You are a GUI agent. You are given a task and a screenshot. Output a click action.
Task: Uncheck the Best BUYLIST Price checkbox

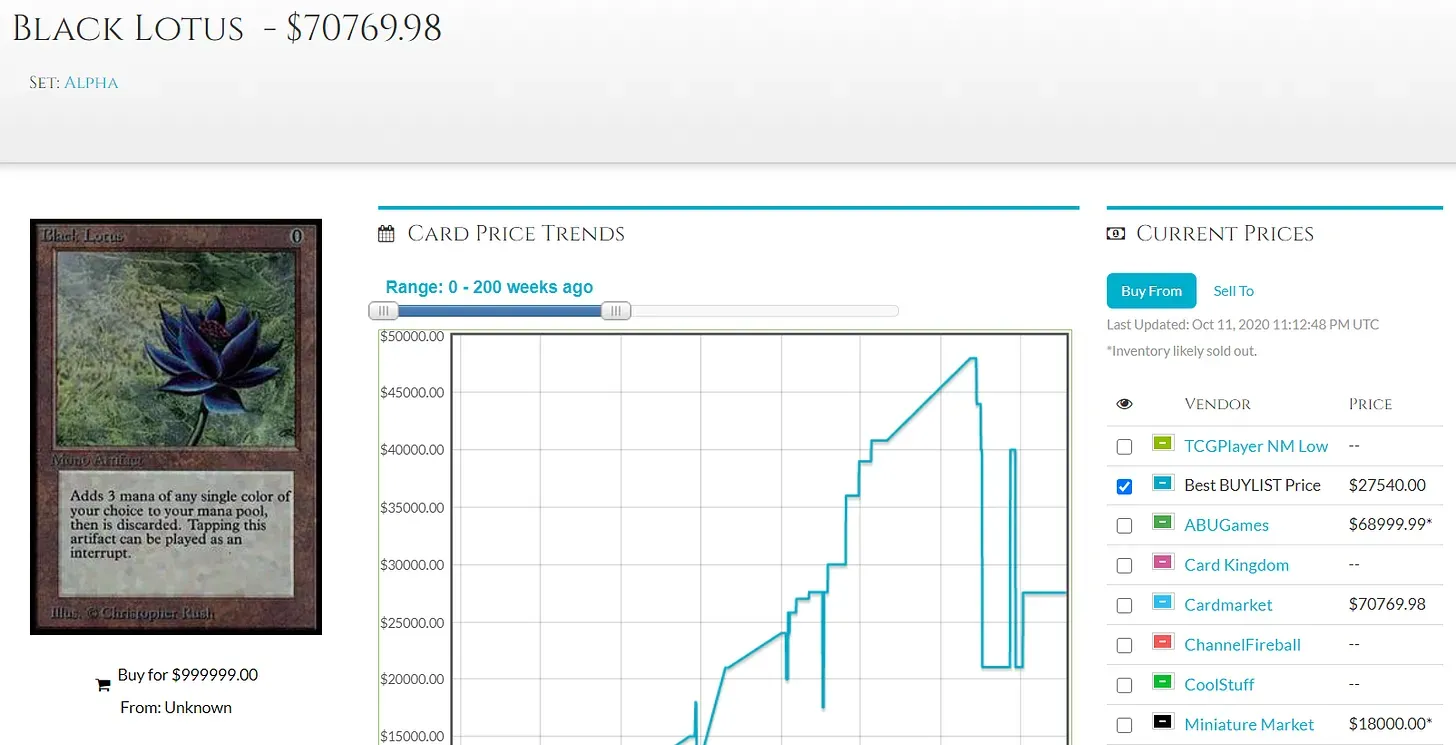(x=1124, y=486)
